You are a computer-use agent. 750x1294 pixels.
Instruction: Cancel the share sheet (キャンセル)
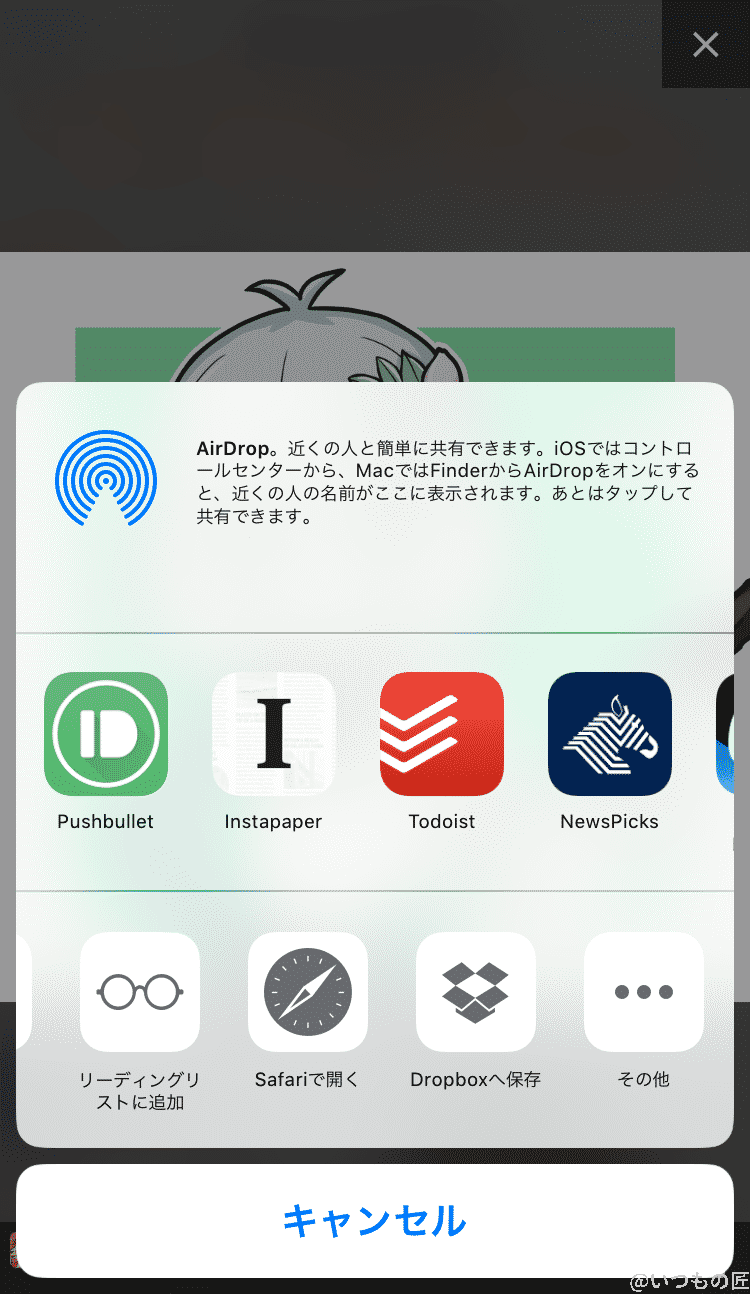[x=375, y=1221]
